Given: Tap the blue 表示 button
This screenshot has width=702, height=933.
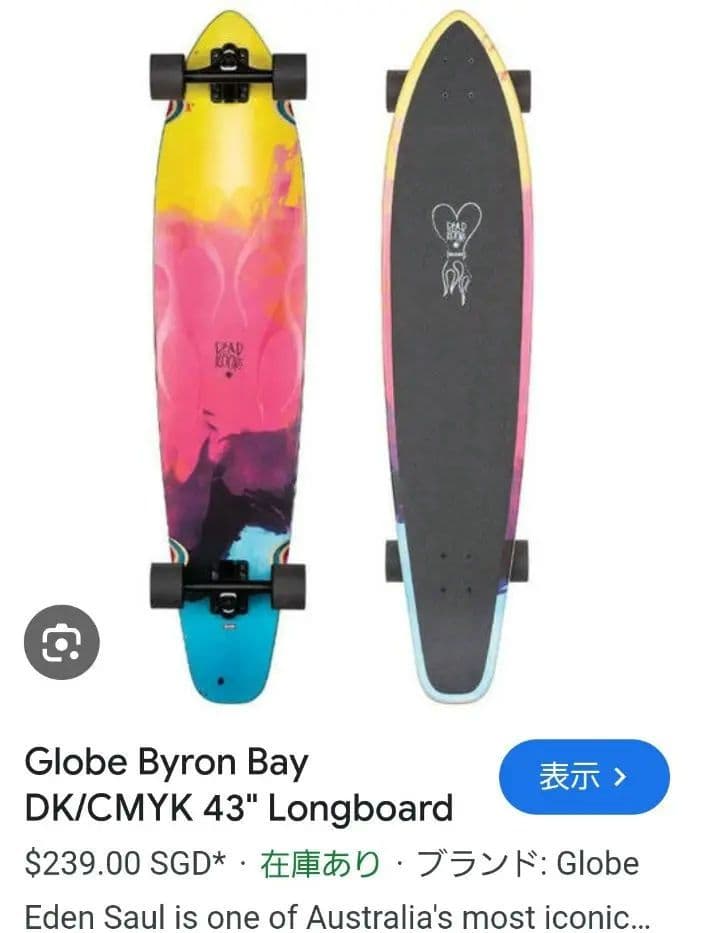Looking at the screenshot, I should 583,777.
